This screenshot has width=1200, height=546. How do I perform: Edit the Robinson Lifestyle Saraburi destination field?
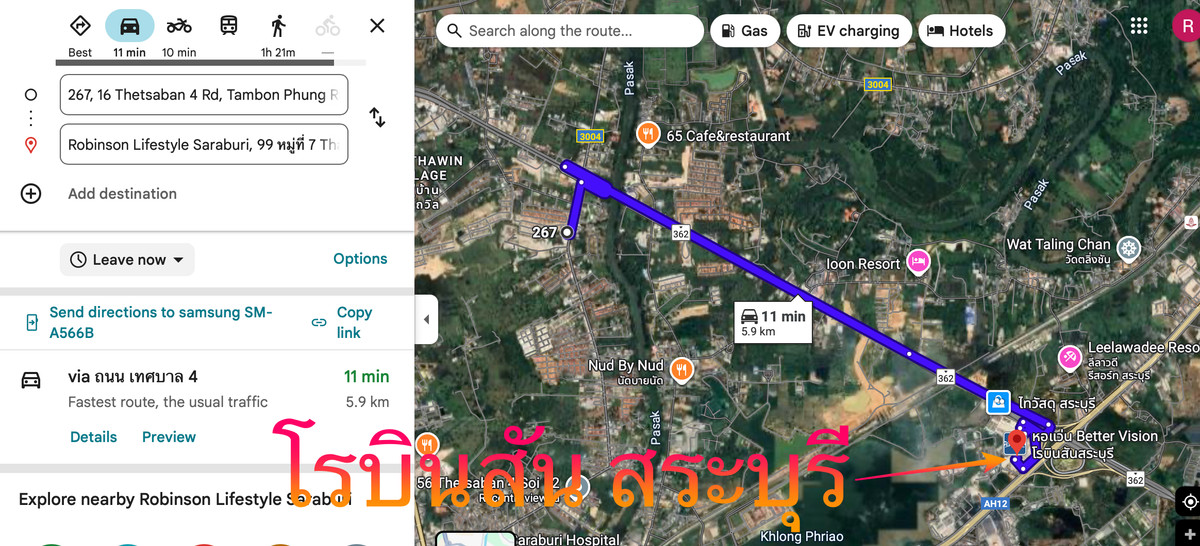pyautogui.click(x=204, y=145)
